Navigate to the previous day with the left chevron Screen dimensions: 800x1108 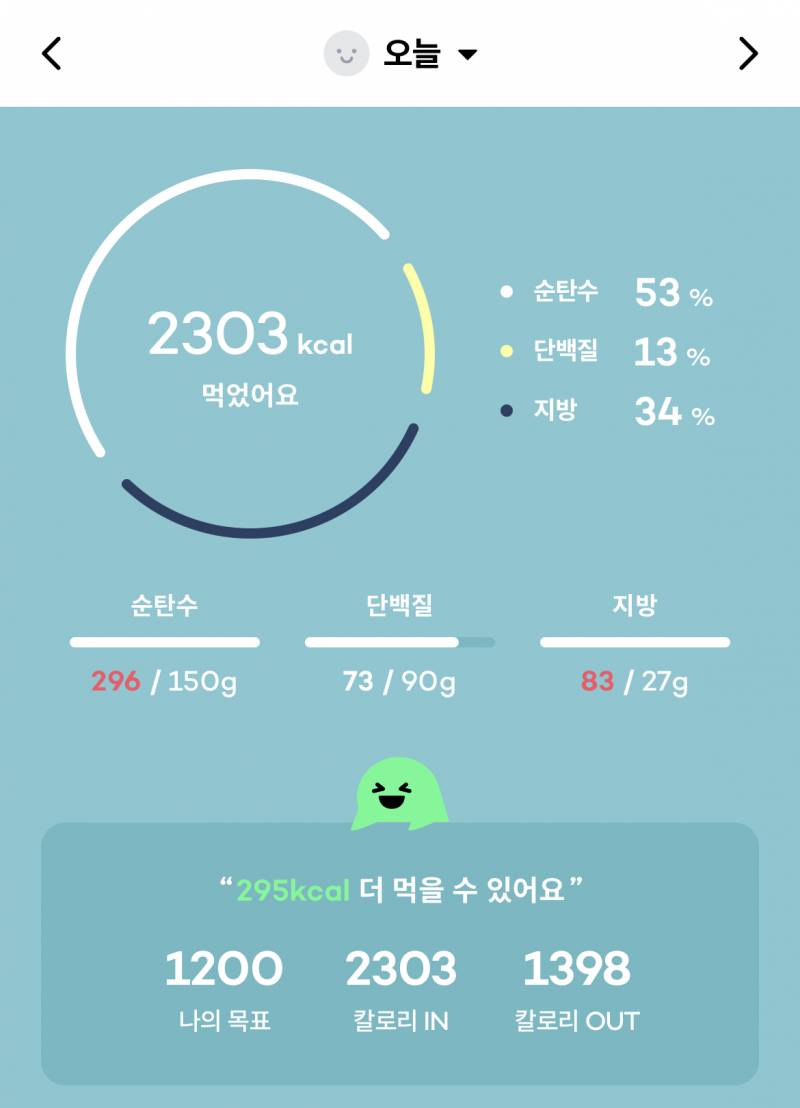click(52, 54)
